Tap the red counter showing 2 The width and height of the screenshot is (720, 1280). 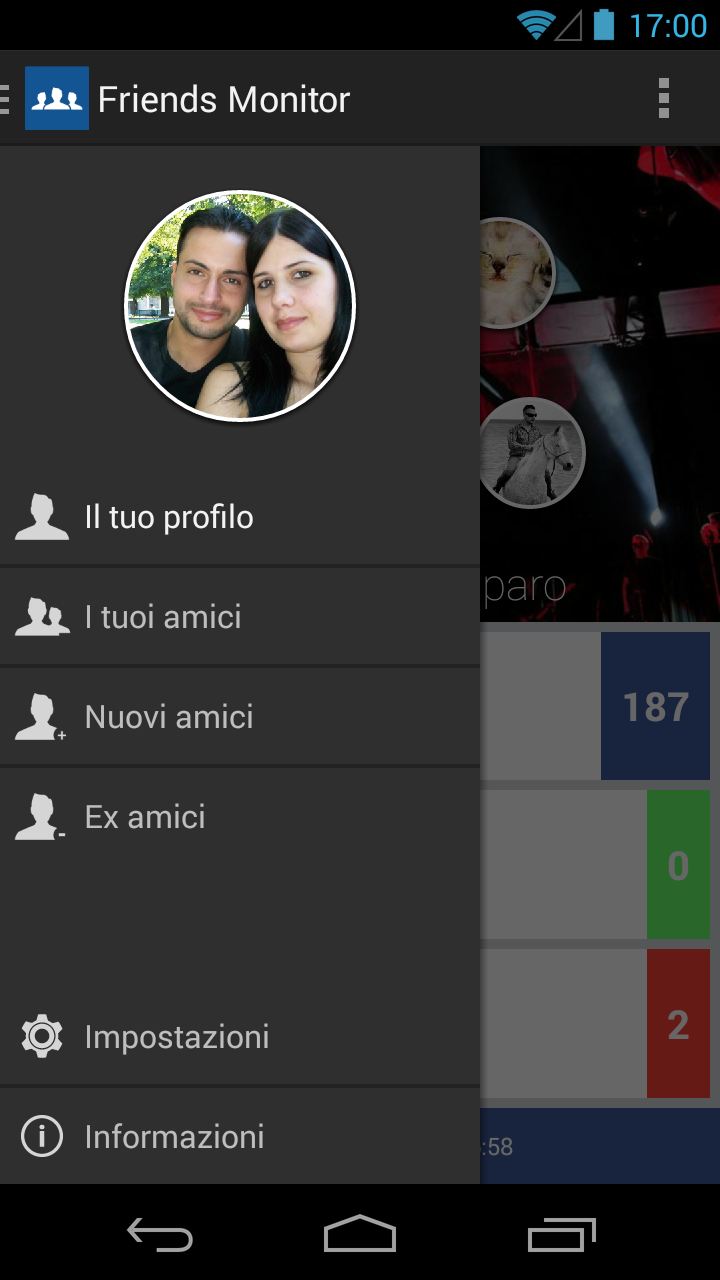pos(678,1022)
